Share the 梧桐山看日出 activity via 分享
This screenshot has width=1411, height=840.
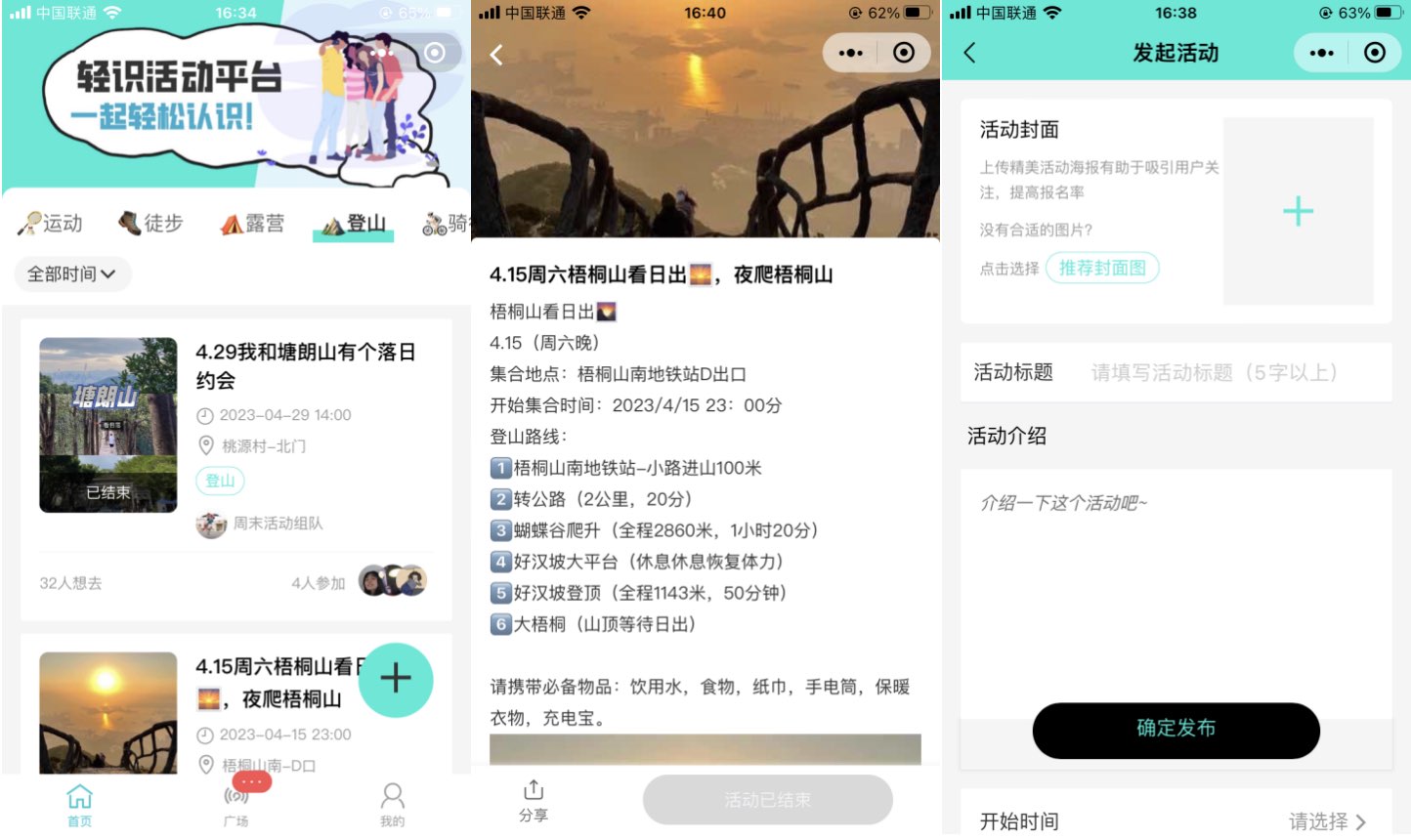[534, 801]
